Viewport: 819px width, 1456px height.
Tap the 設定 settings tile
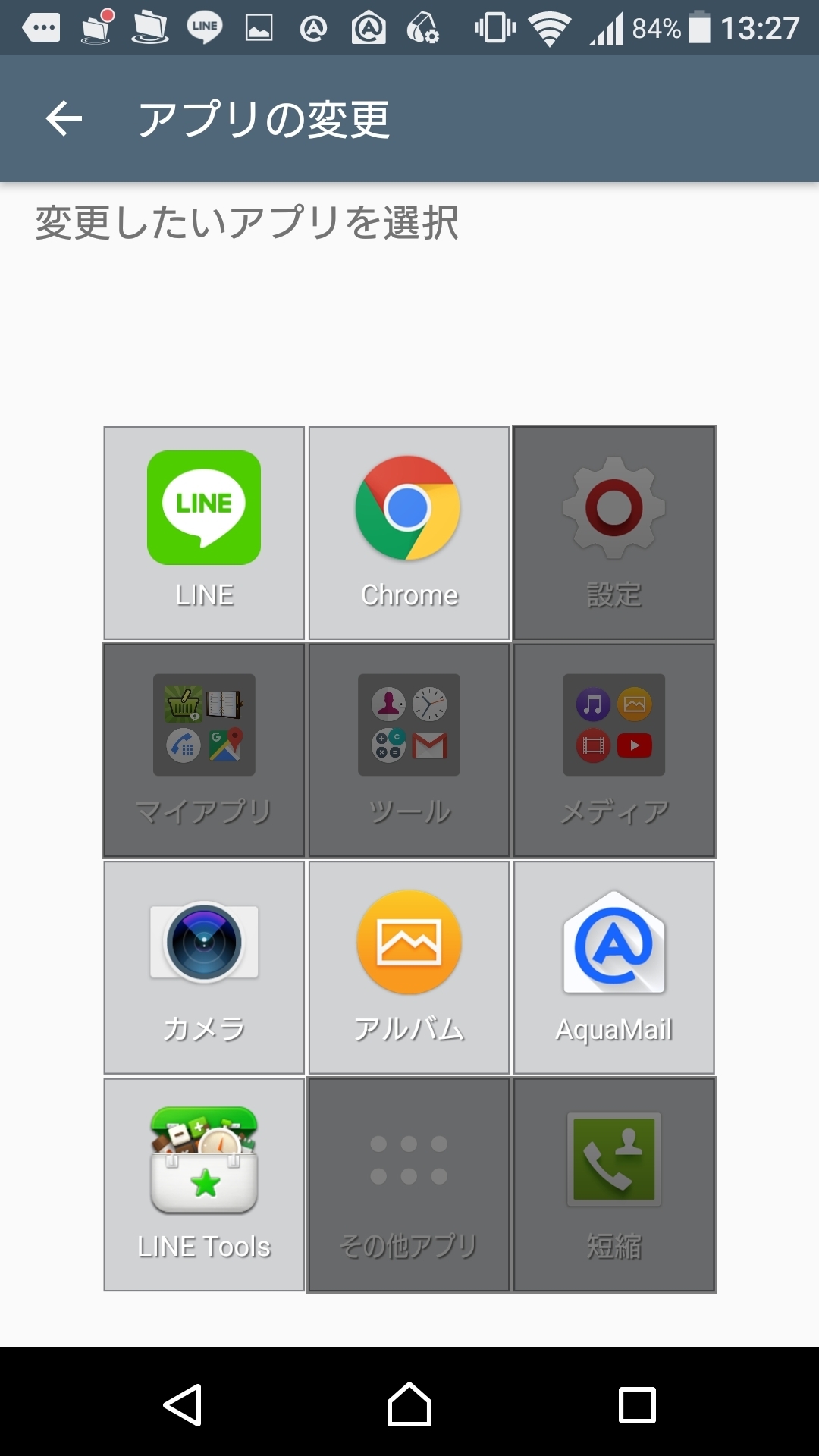tap(614, 533)
